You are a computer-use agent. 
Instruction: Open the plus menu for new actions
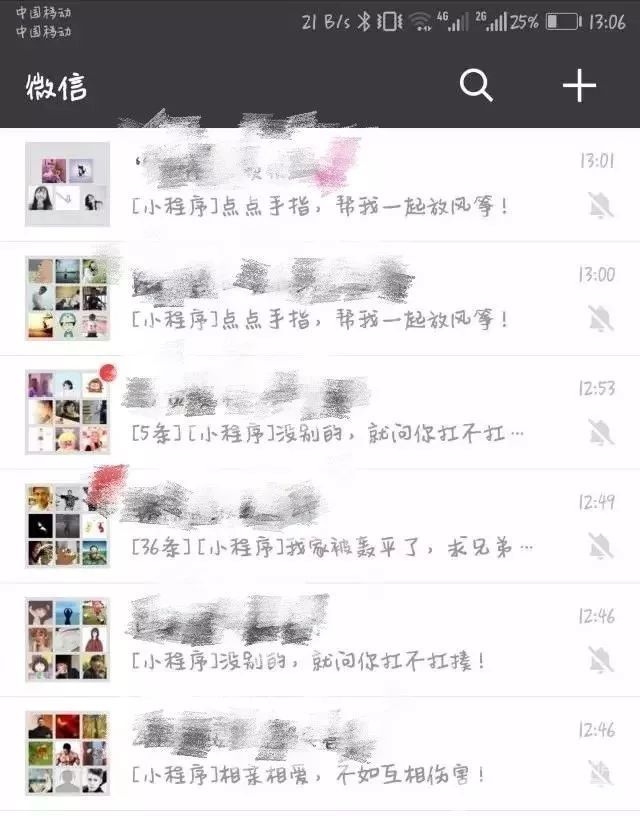pyautogui.click(x=579, y=87)
